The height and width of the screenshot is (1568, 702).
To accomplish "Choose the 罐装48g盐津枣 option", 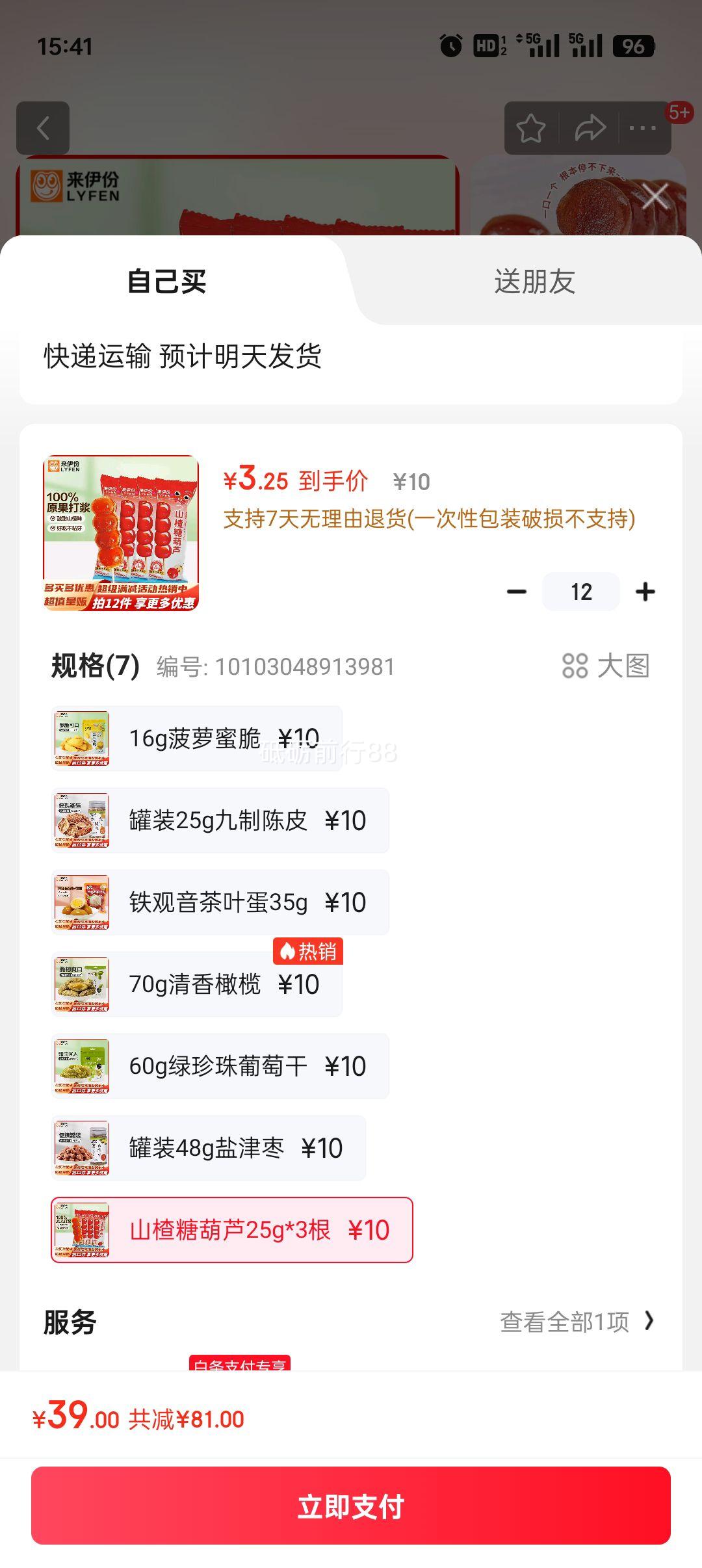I will (209, 1148).
